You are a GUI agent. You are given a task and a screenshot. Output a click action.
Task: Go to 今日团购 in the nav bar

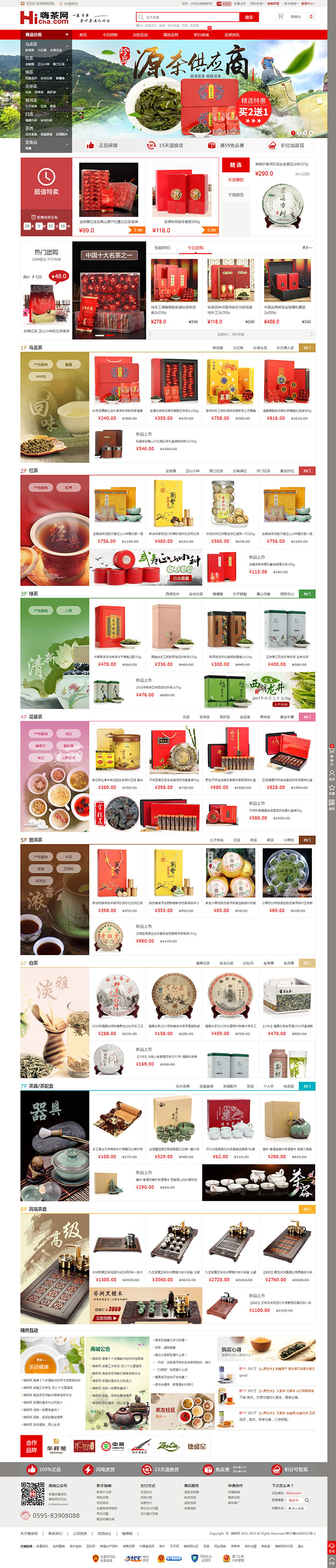pyautogui.click(x=109, y=35)
